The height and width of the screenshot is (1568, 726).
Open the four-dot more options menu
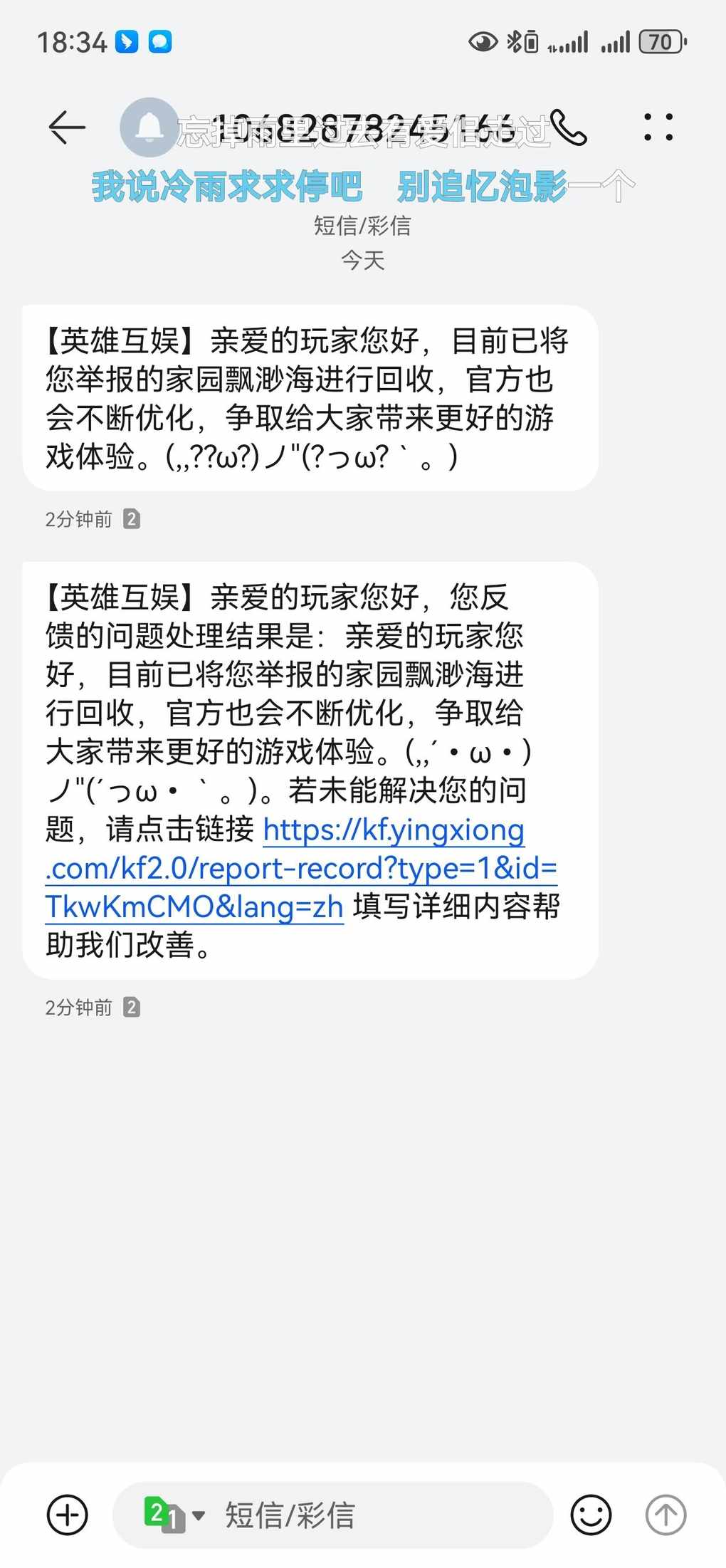(658, 127)
